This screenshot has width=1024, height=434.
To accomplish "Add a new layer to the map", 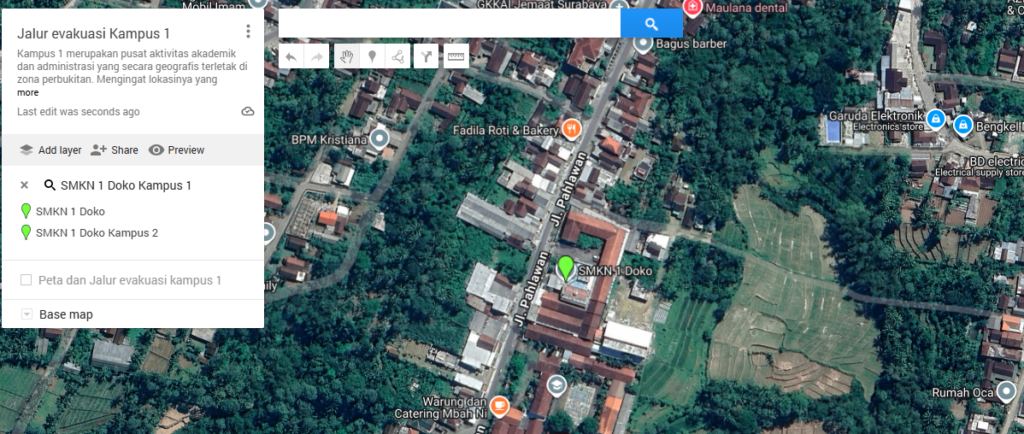I will click(x=50, y=150).
